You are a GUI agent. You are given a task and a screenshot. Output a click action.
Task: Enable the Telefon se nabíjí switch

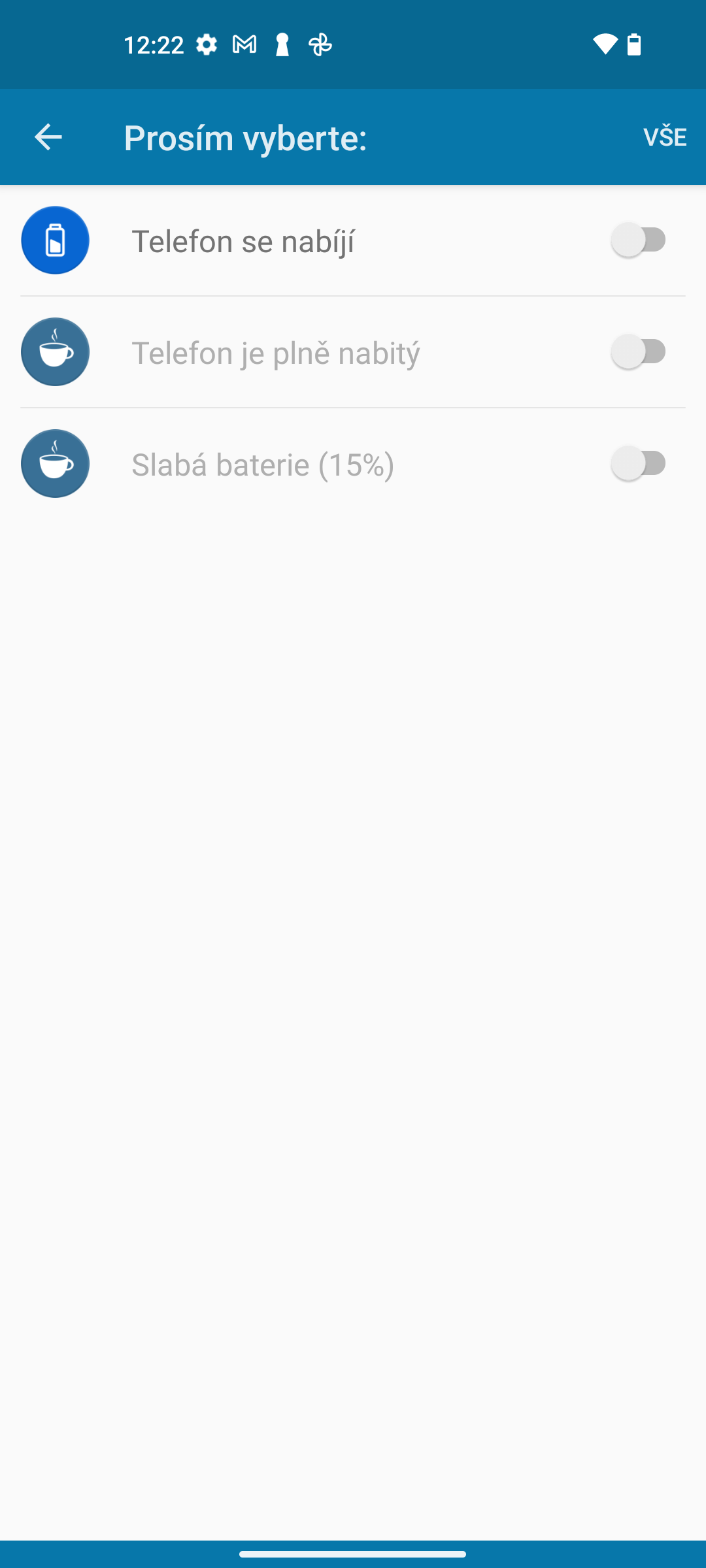pyautogui.click(x=639, y=240)
